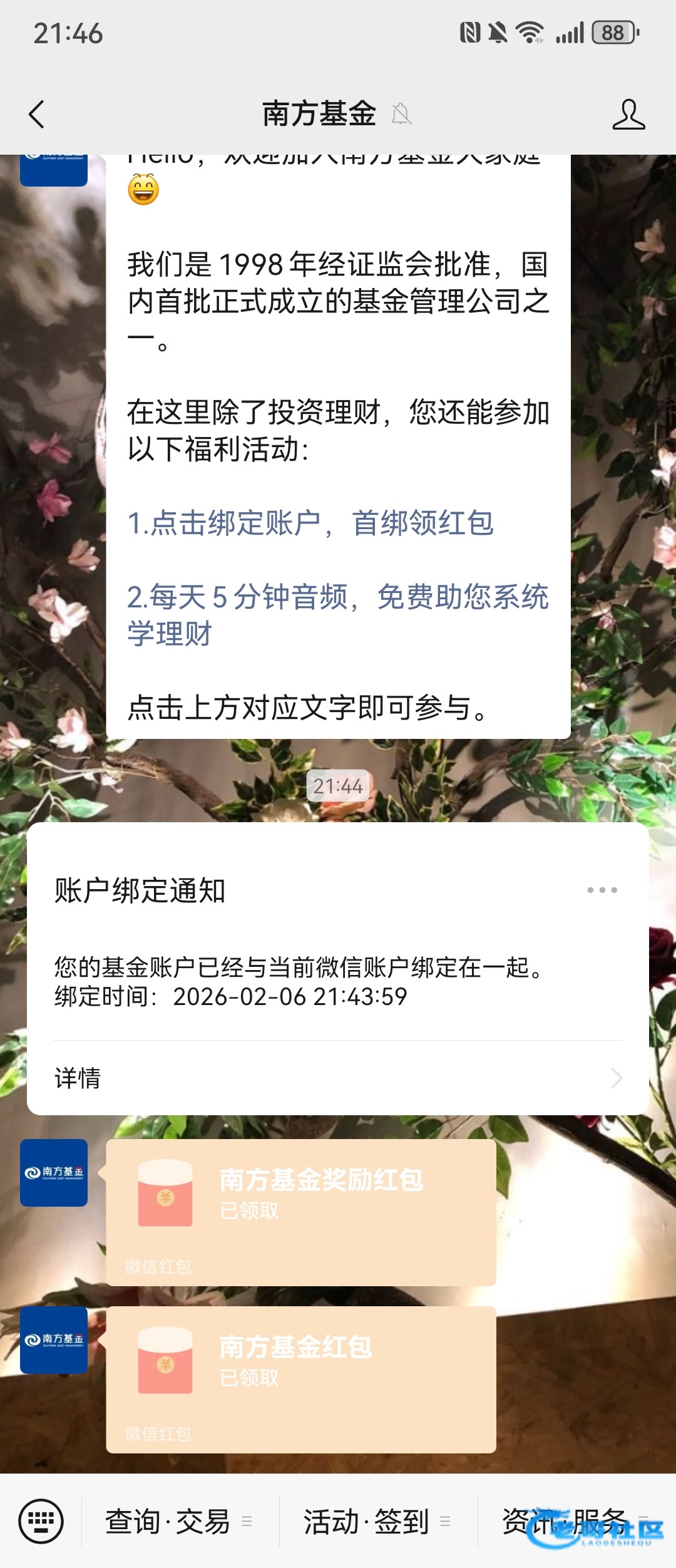
Task: Switch to keyboard input mode
Action: (41, 1521)
